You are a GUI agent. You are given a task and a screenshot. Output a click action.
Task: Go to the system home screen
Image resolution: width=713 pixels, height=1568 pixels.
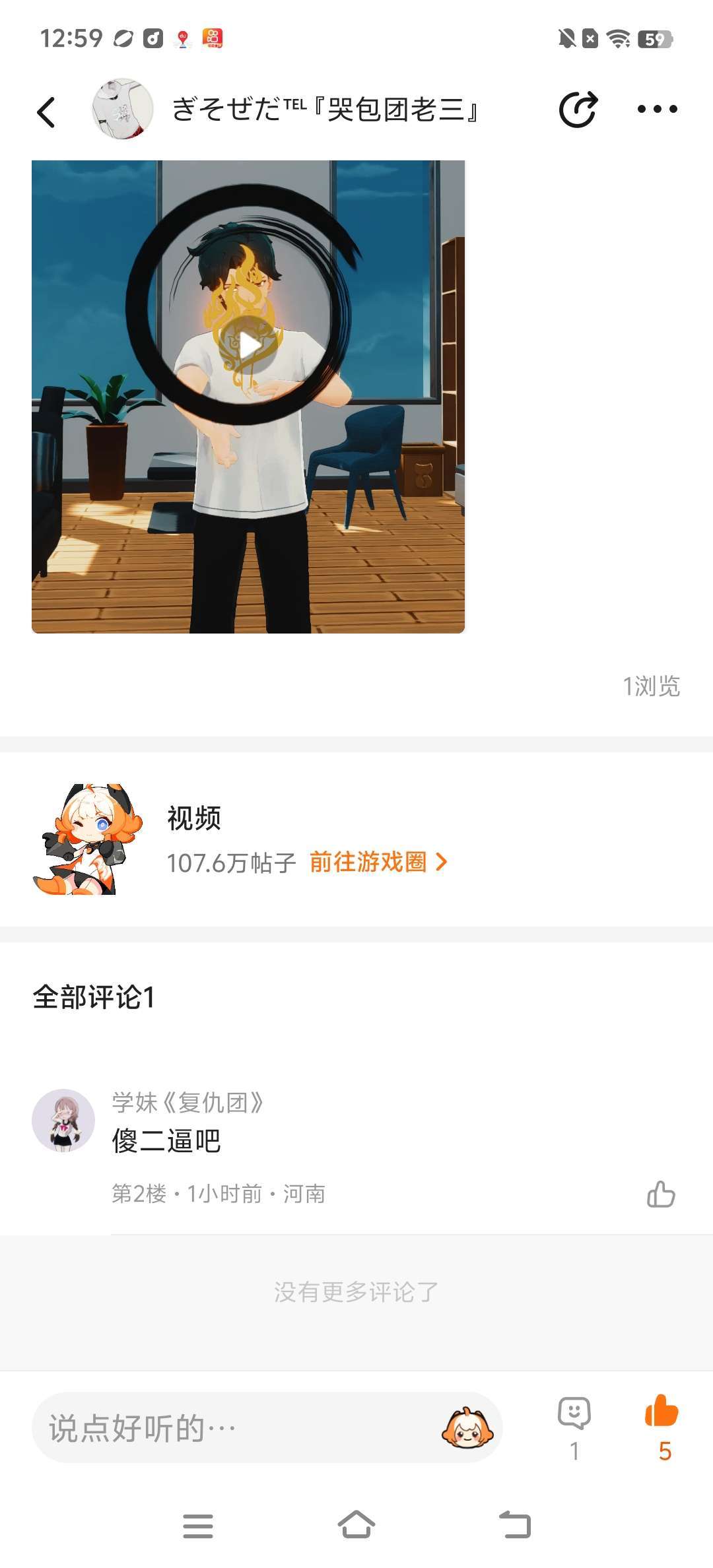point(356,1525)
